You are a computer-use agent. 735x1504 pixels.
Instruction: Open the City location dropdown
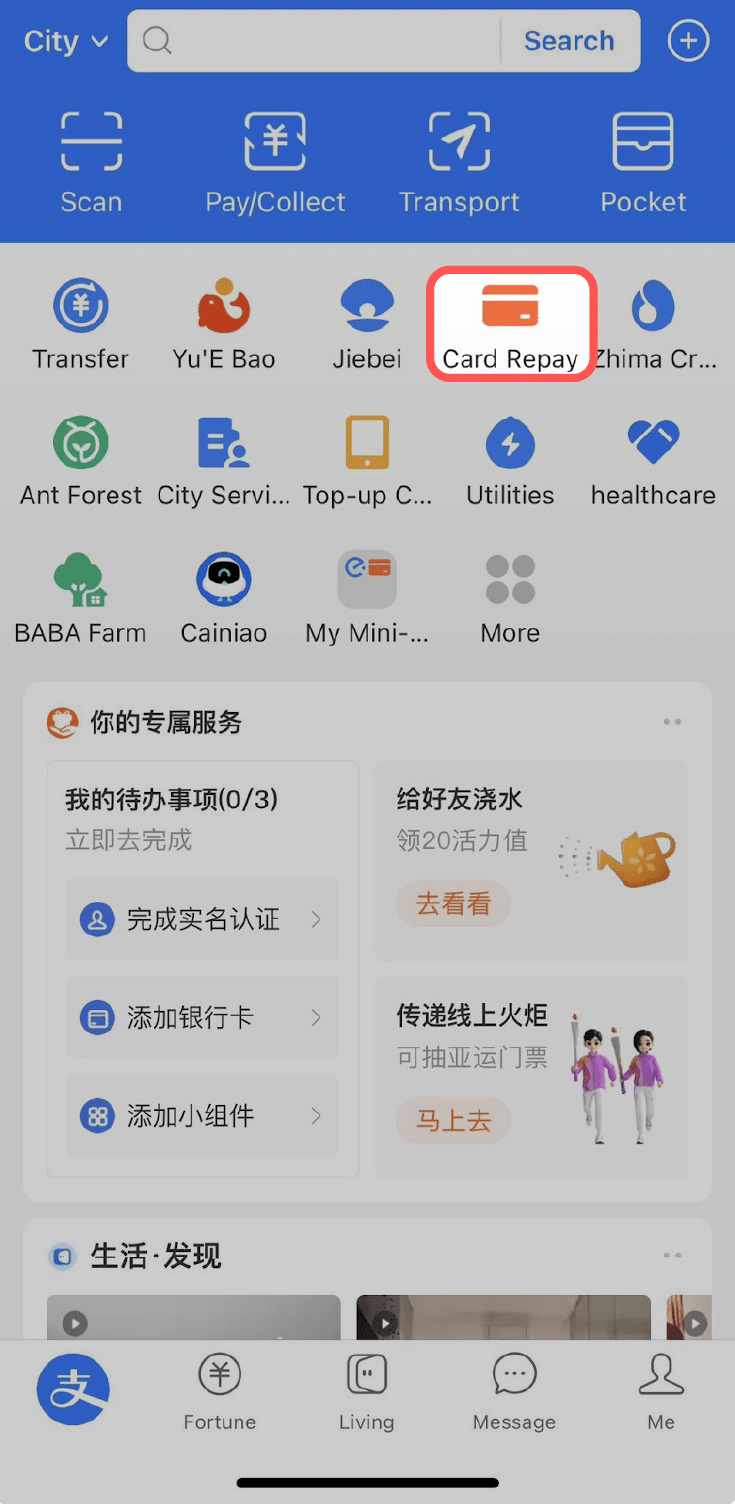65,41
